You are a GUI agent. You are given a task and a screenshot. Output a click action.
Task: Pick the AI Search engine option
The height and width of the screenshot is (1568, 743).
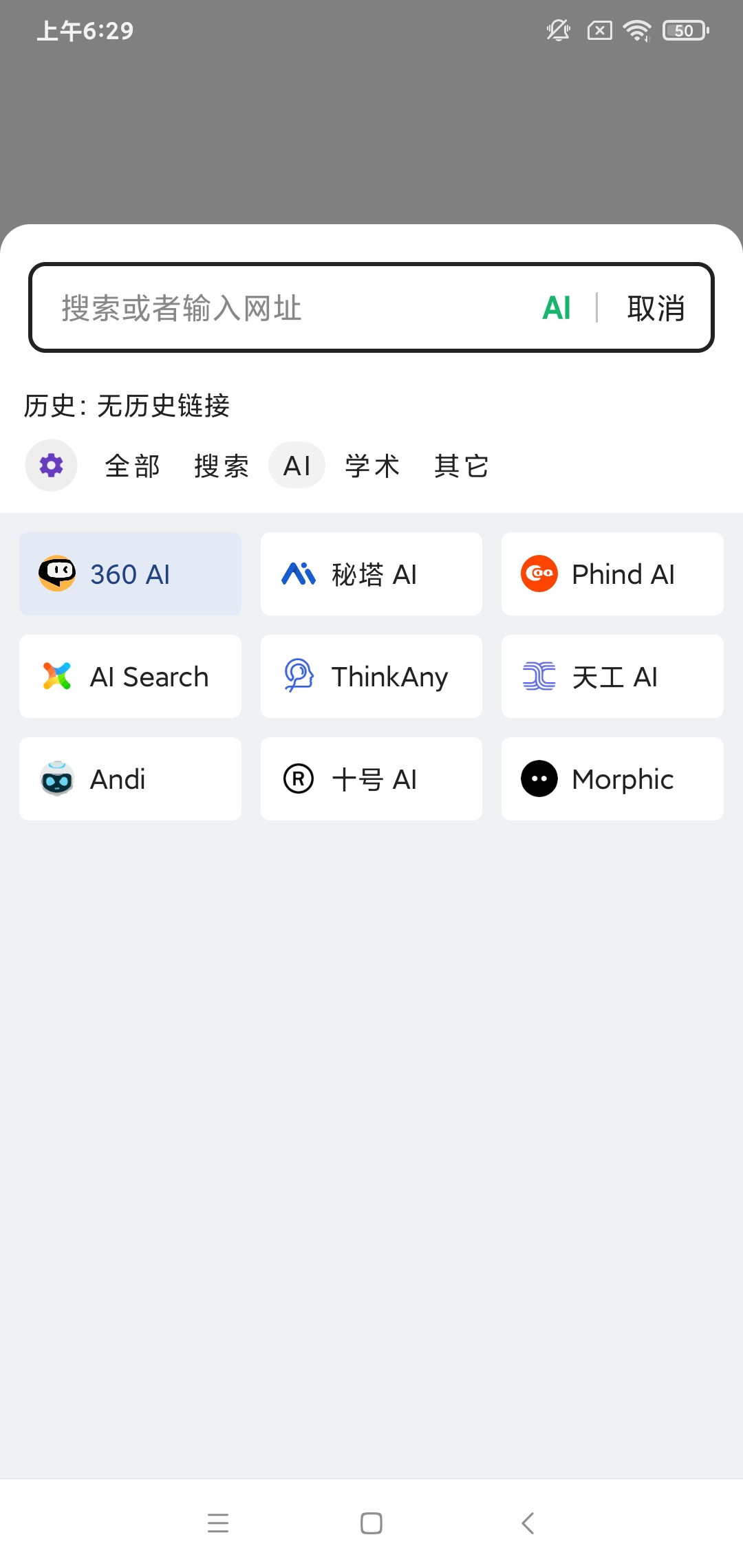[131, 677]
